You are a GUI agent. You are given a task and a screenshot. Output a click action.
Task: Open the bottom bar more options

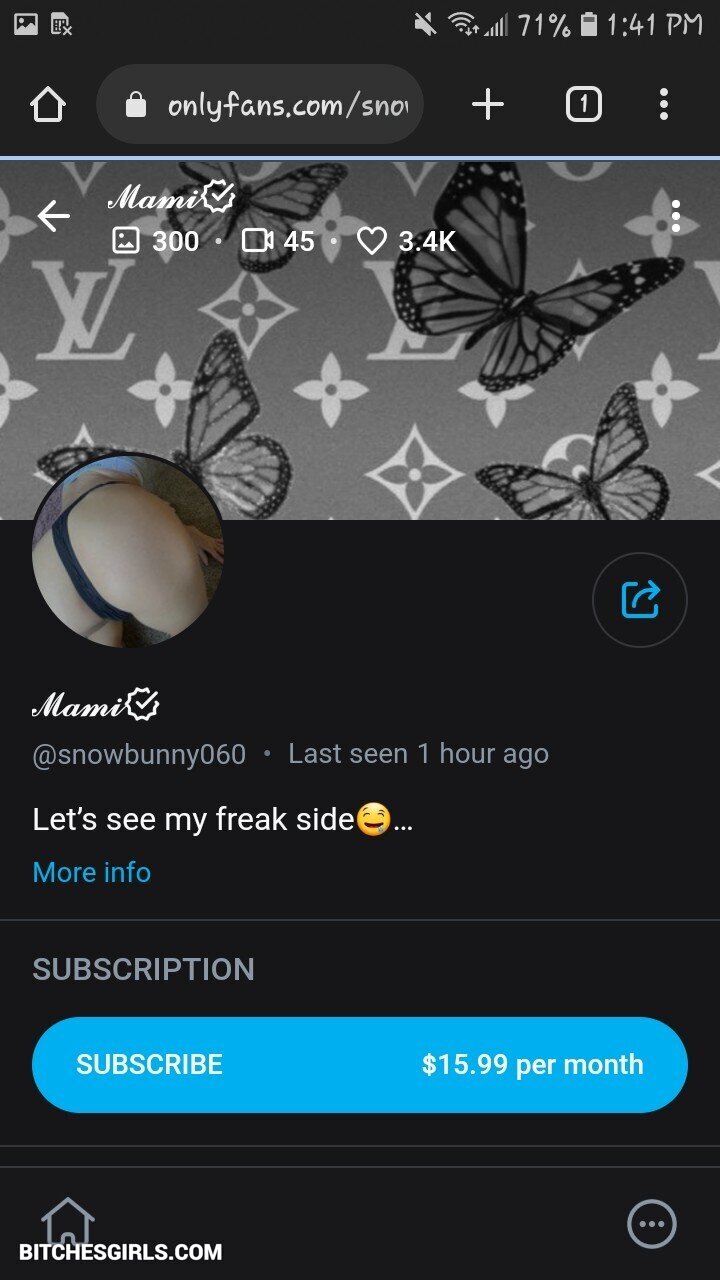[x=652, y=1224]
